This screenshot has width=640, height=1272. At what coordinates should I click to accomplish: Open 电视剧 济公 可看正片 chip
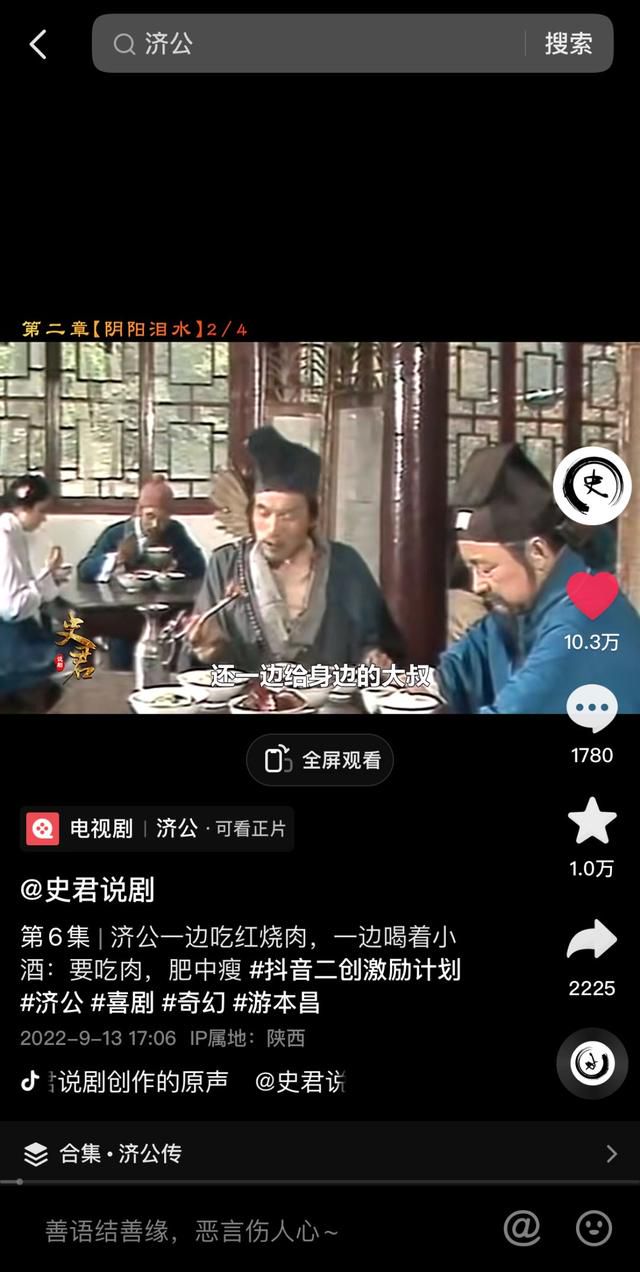(157, 828)
